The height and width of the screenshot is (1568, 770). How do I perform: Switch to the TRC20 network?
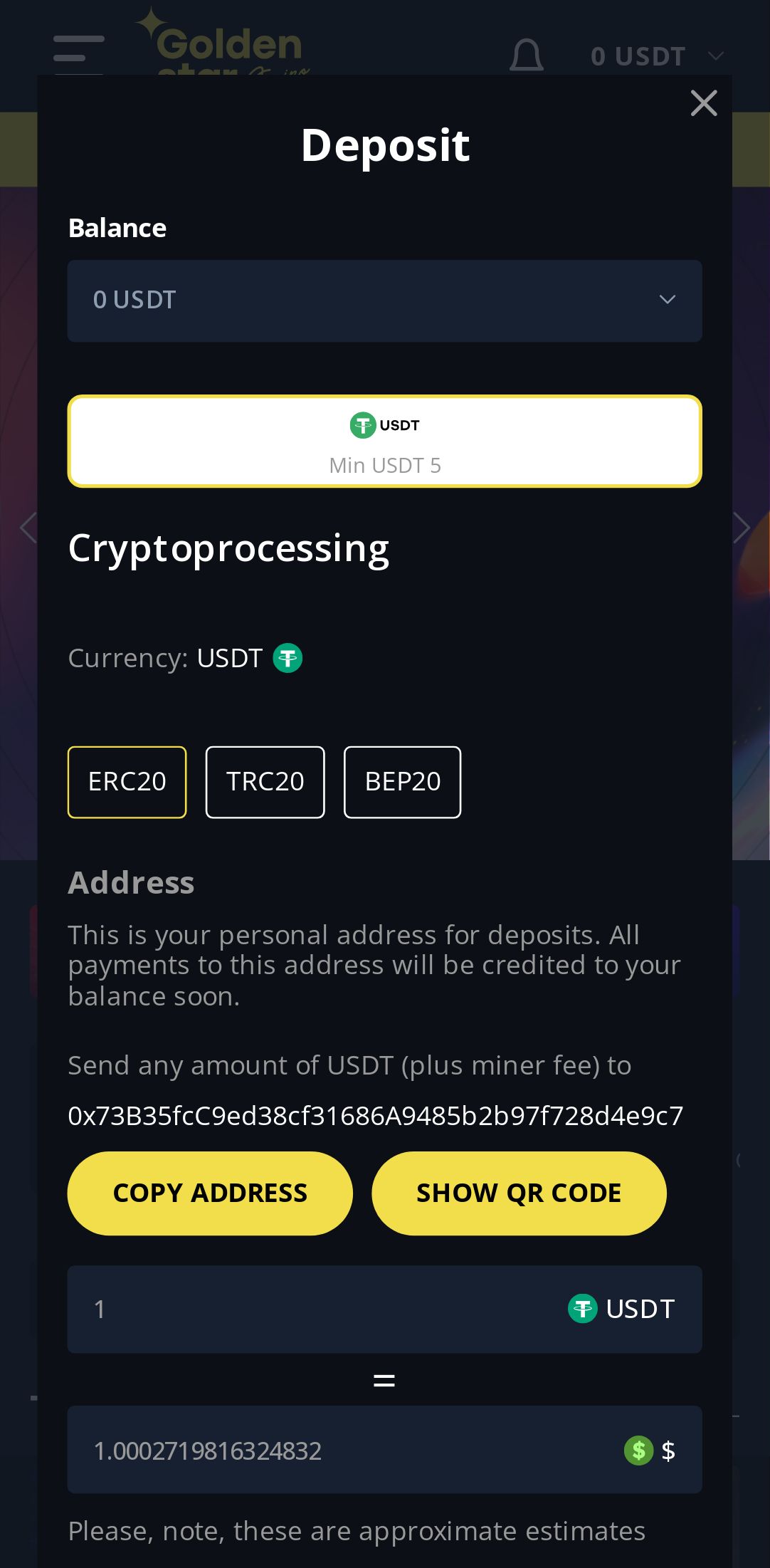point(265,782)
